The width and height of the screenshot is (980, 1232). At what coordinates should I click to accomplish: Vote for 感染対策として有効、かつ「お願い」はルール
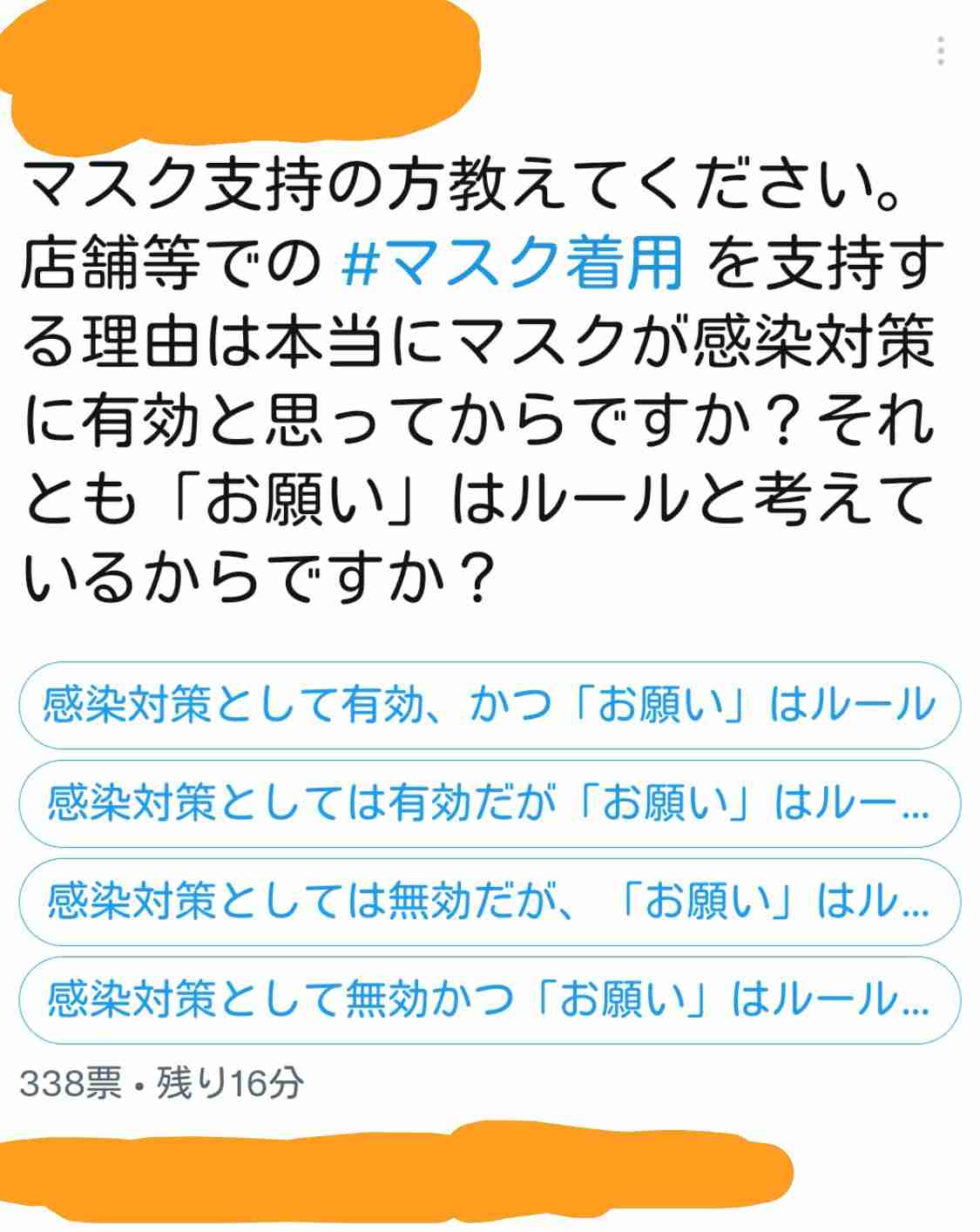(x=489, y=705)
